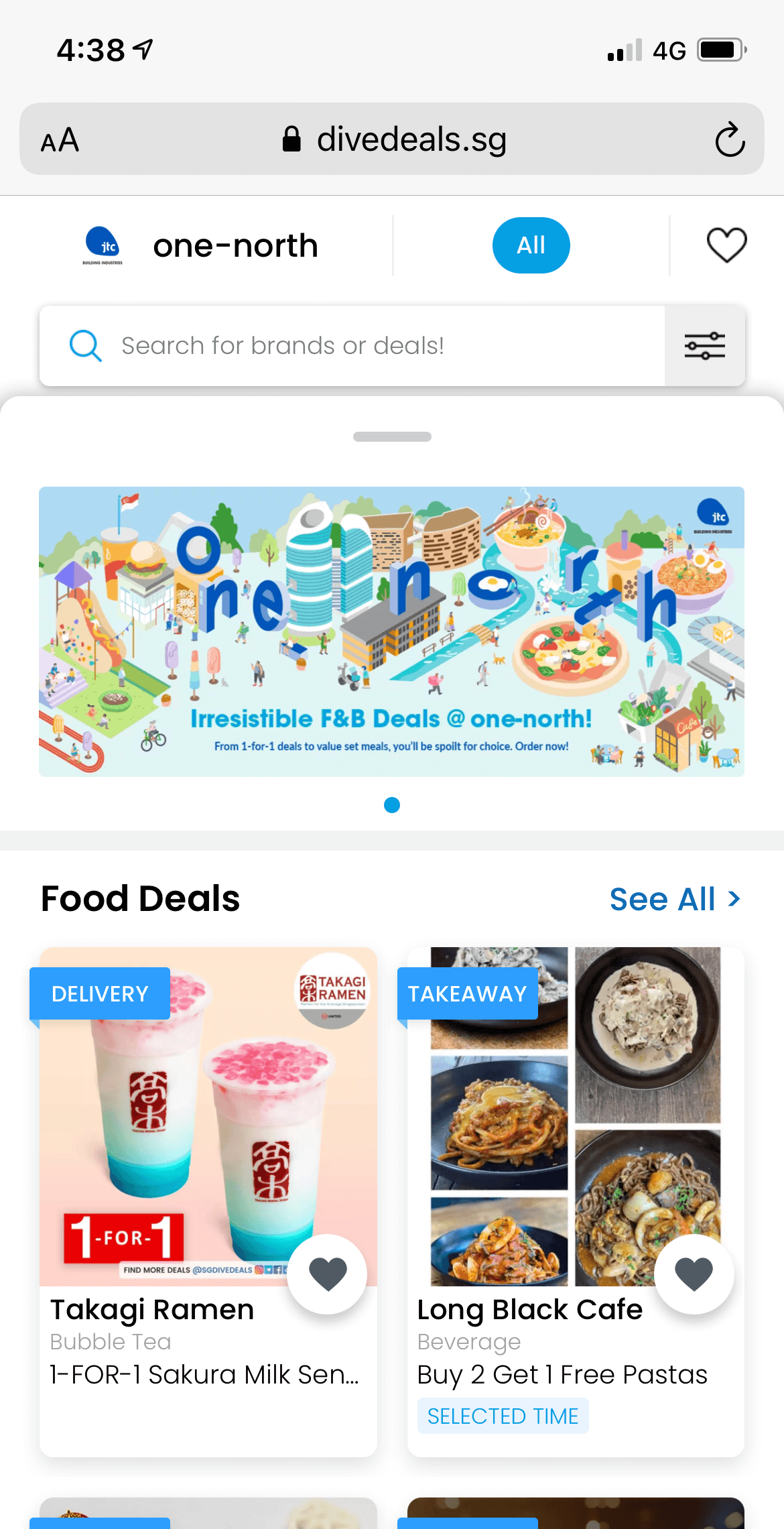Favorite the Takagi Ramen deal
784x1529 pixels.
[x=327, y=1274]
